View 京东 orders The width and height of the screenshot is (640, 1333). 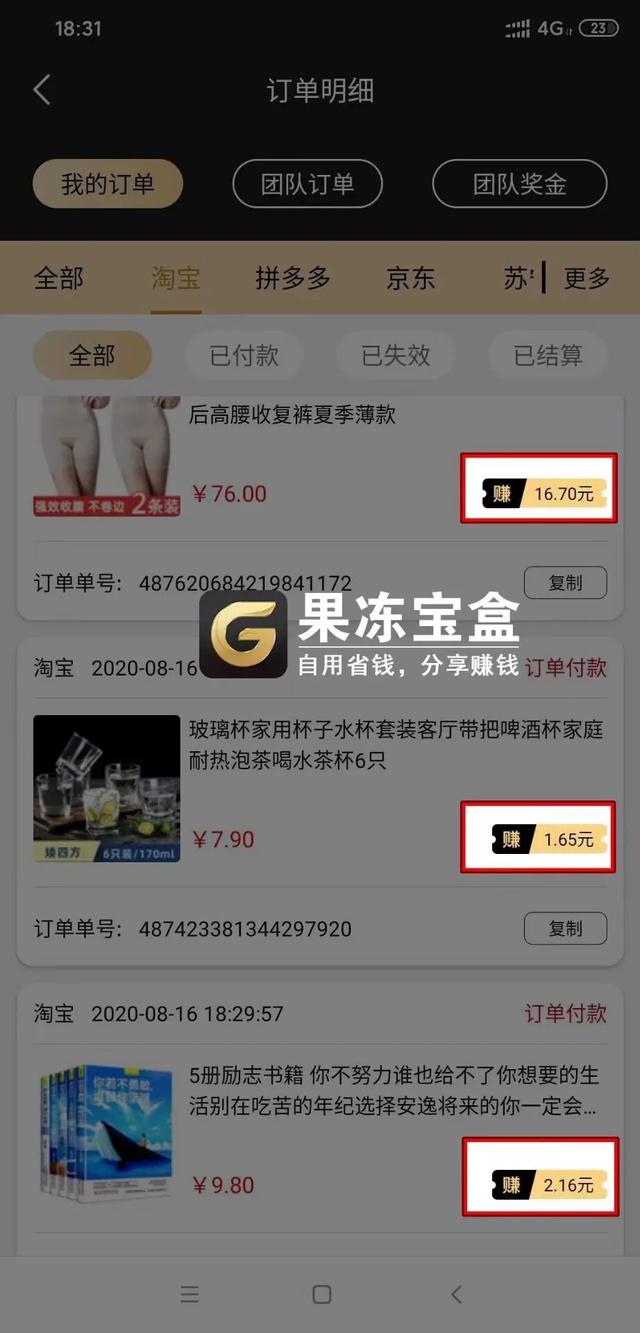(411, 278)
